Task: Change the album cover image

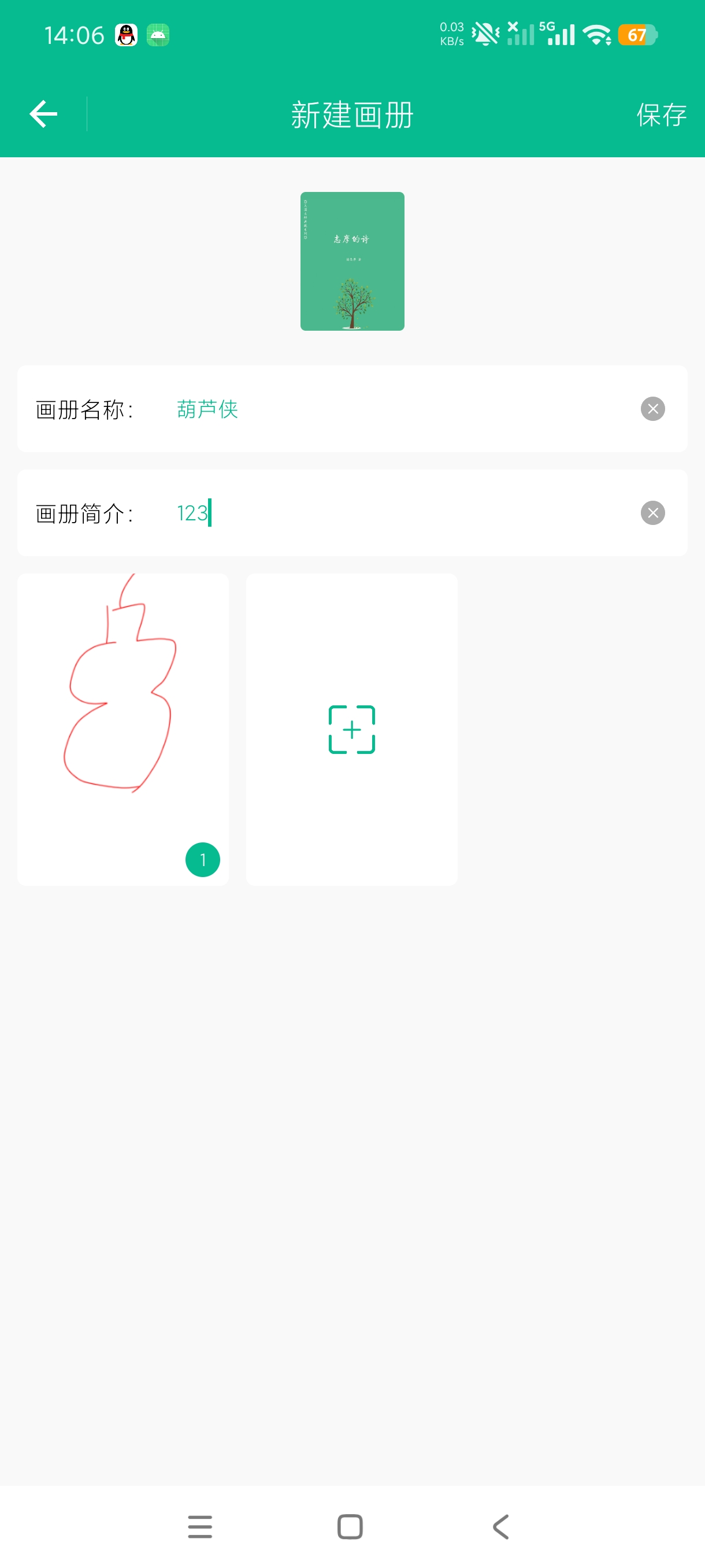Action: (x=352, y=261)
